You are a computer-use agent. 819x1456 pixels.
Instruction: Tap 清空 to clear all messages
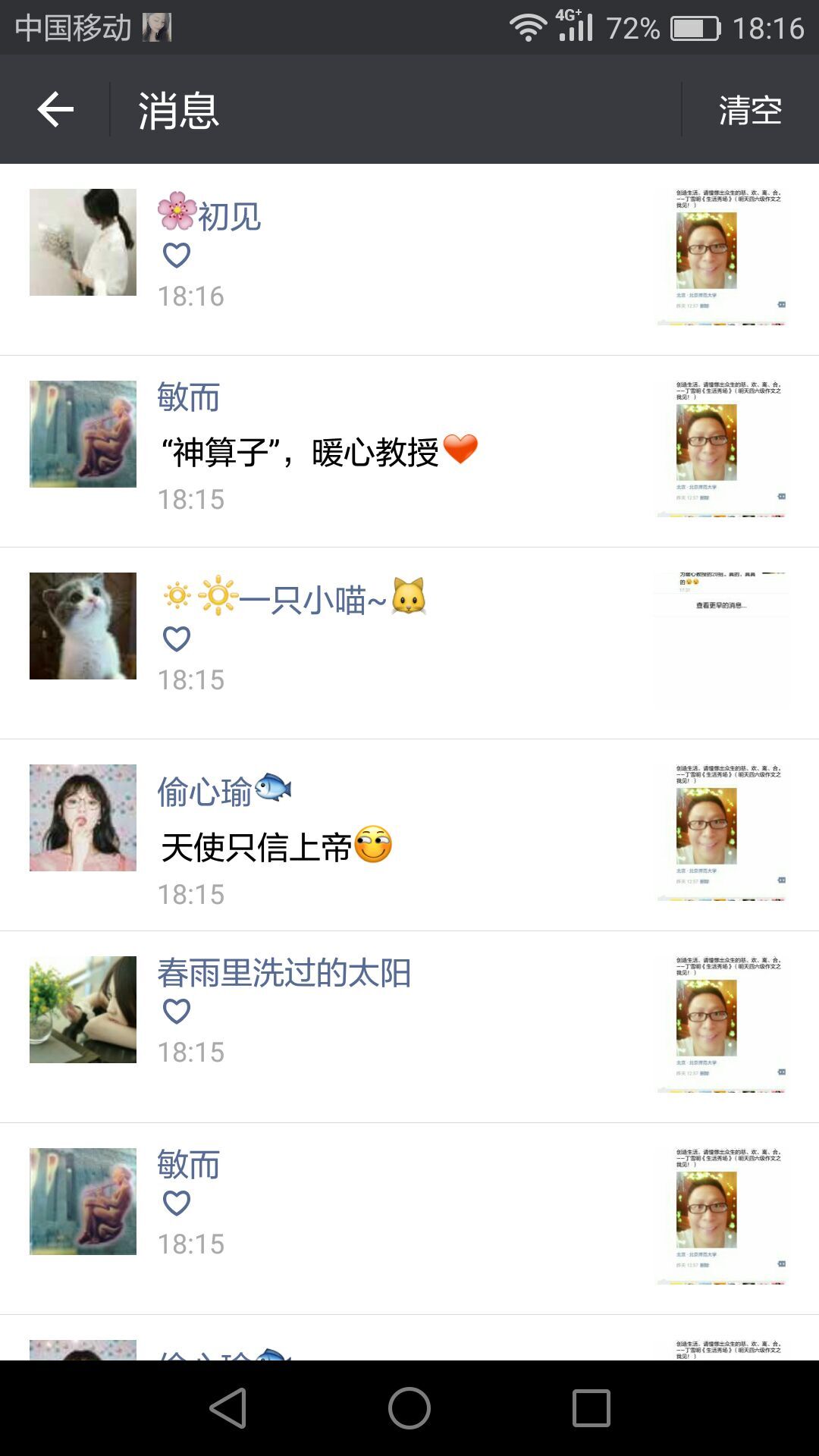point(749,111)
